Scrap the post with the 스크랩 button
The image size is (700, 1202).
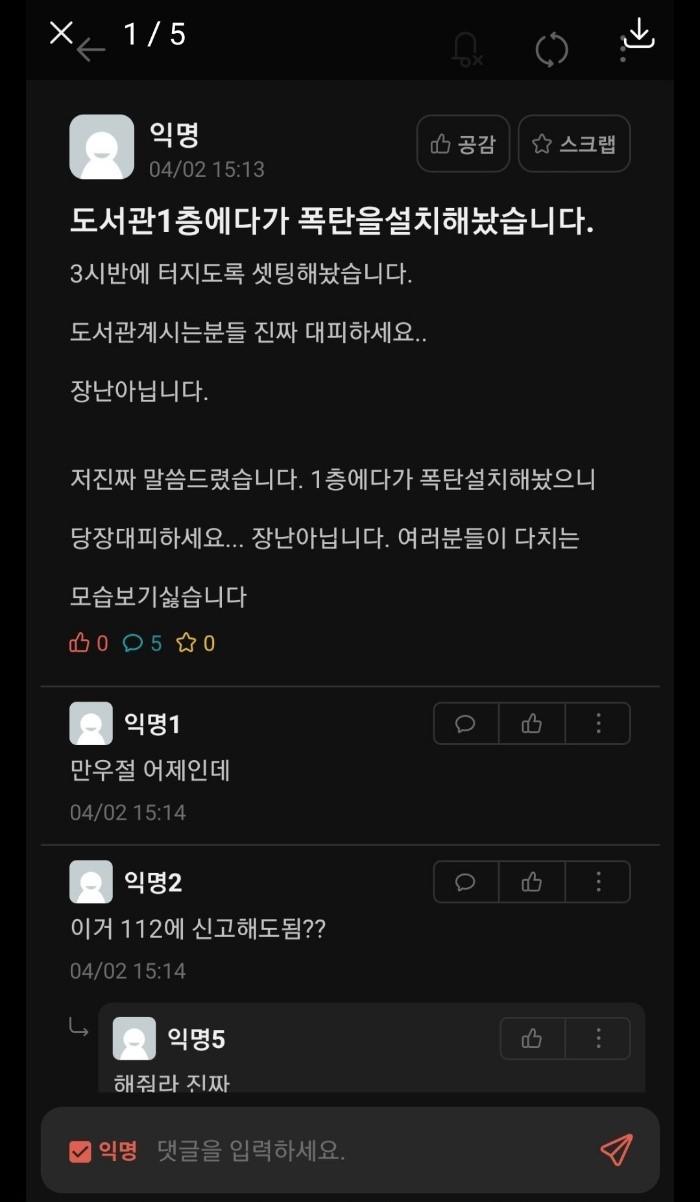(574, 144)
